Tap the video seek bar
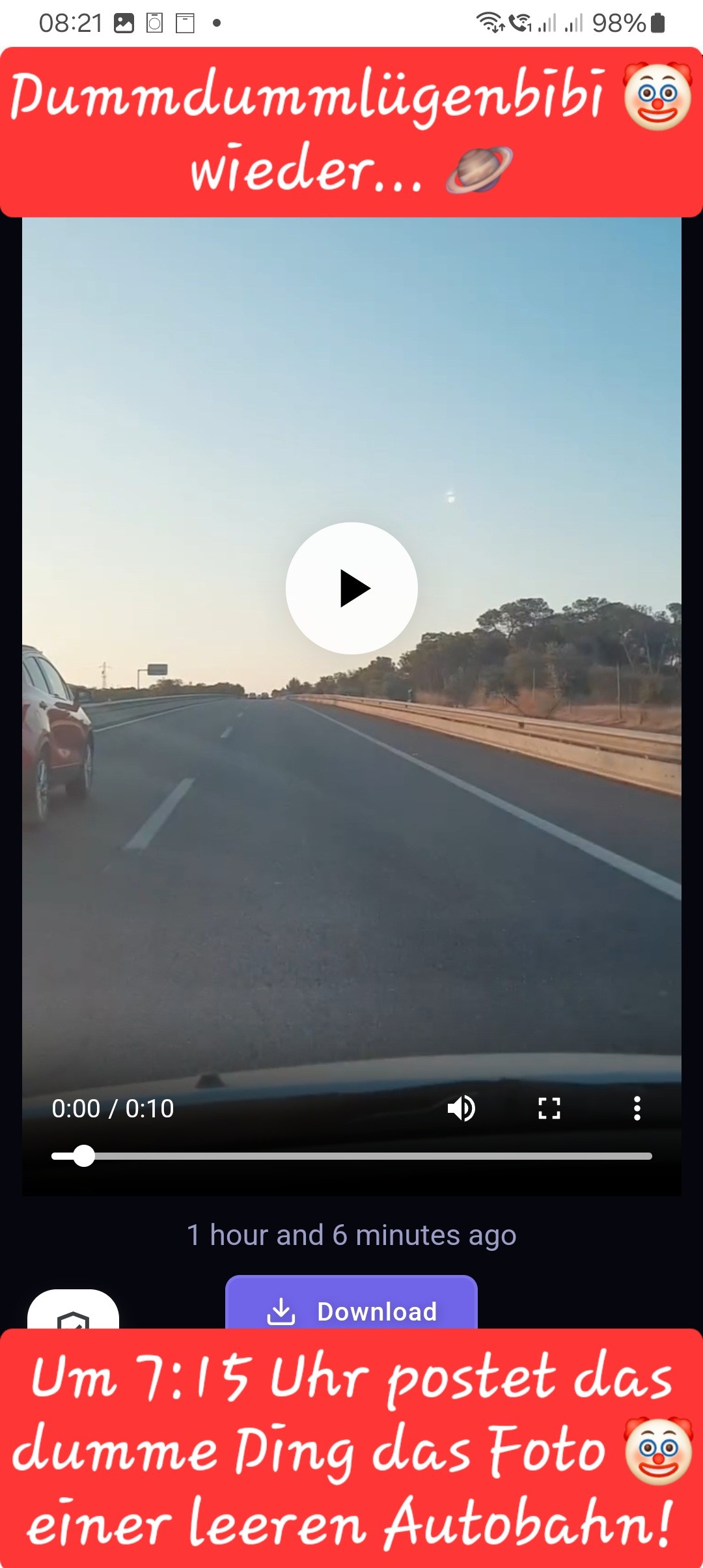This screenshot has height=1568, width=703. click(351, 1156)
